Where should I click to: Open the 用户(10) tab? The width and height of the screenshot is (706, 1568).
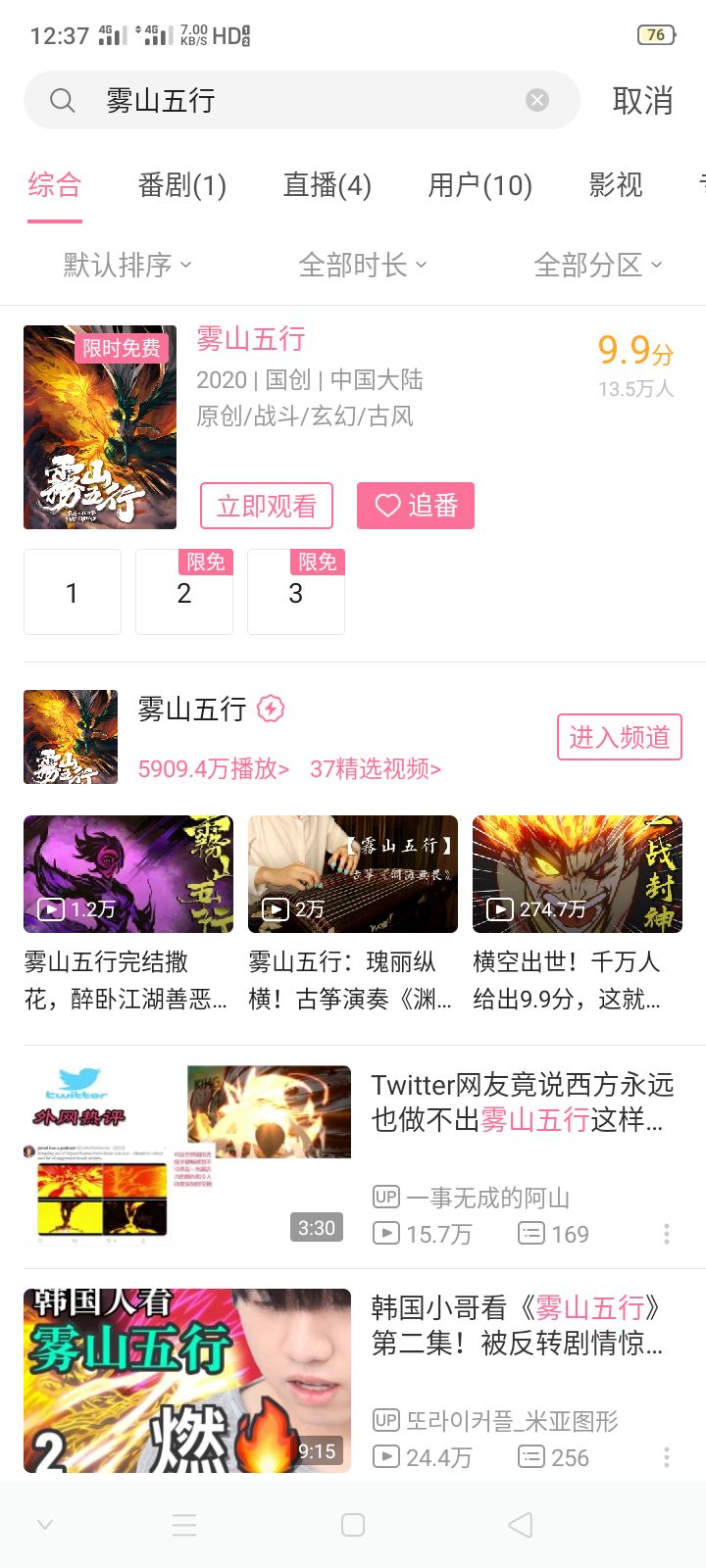pyautogui.click(x=479, y=185)
